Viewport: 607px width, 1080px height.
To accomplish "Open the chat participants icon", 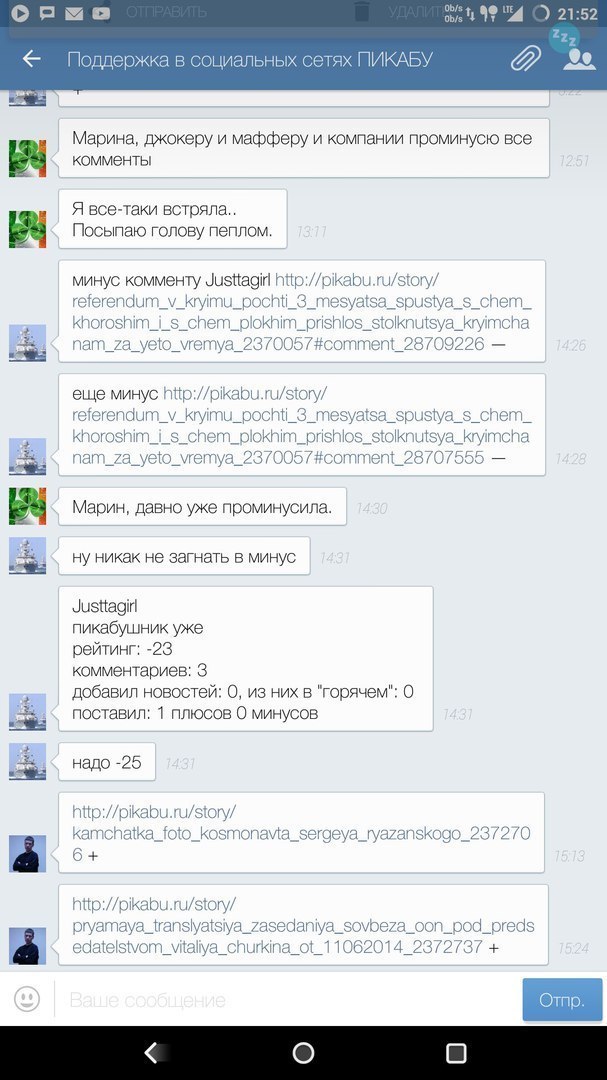I will tap(579, 58).
